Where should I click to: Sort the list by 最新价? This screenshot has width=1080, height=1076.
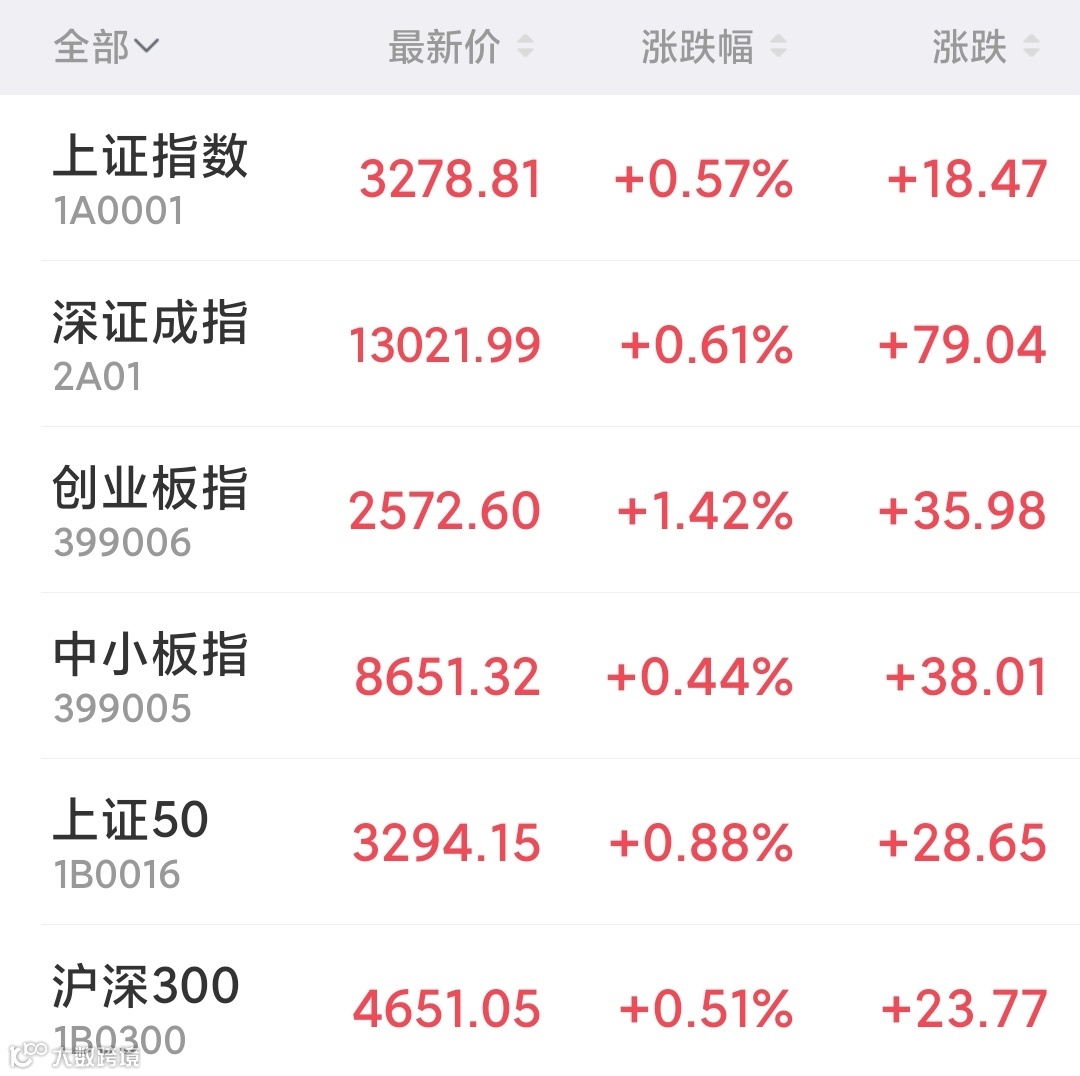pos(460,47)
